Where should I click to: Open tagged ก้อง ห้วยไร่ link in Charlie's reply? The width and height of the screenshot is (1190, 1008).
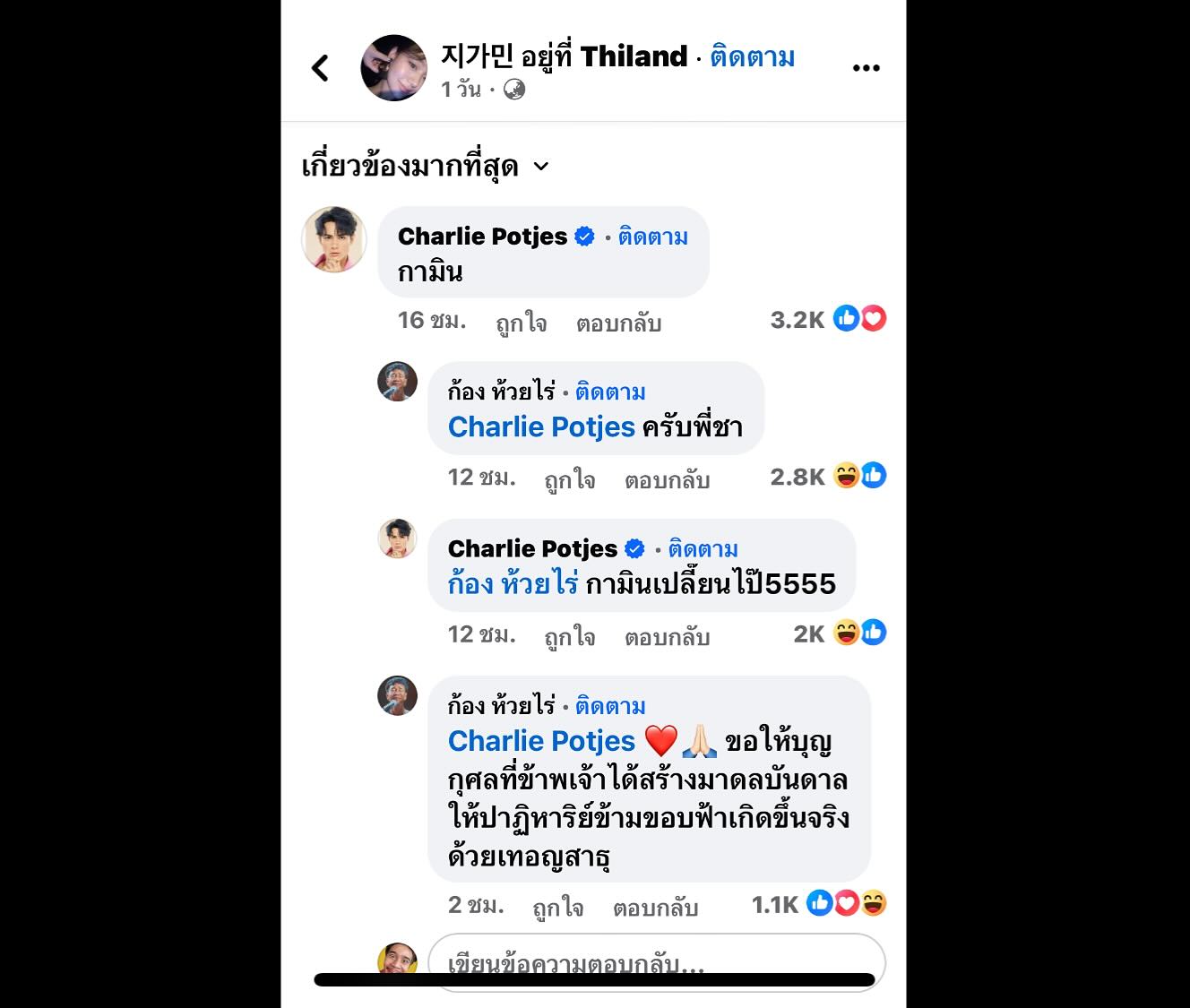click(513, 584)
